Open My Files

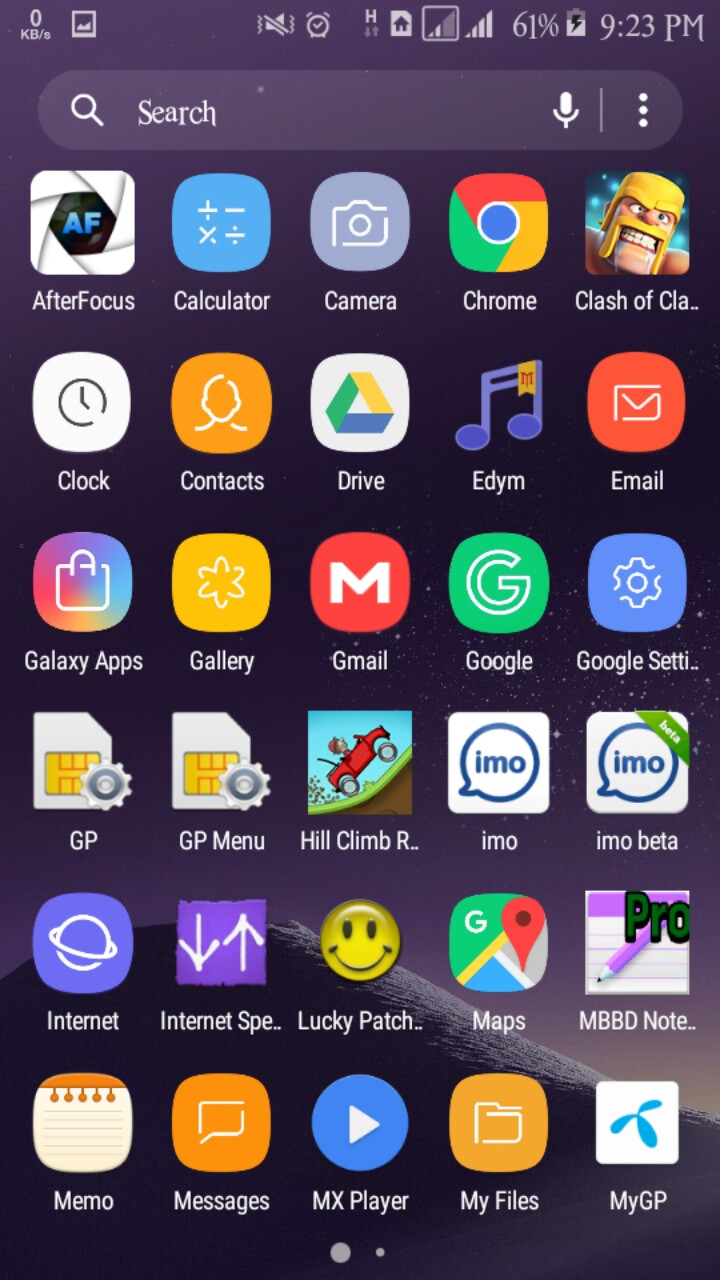tap(498, 1123)
